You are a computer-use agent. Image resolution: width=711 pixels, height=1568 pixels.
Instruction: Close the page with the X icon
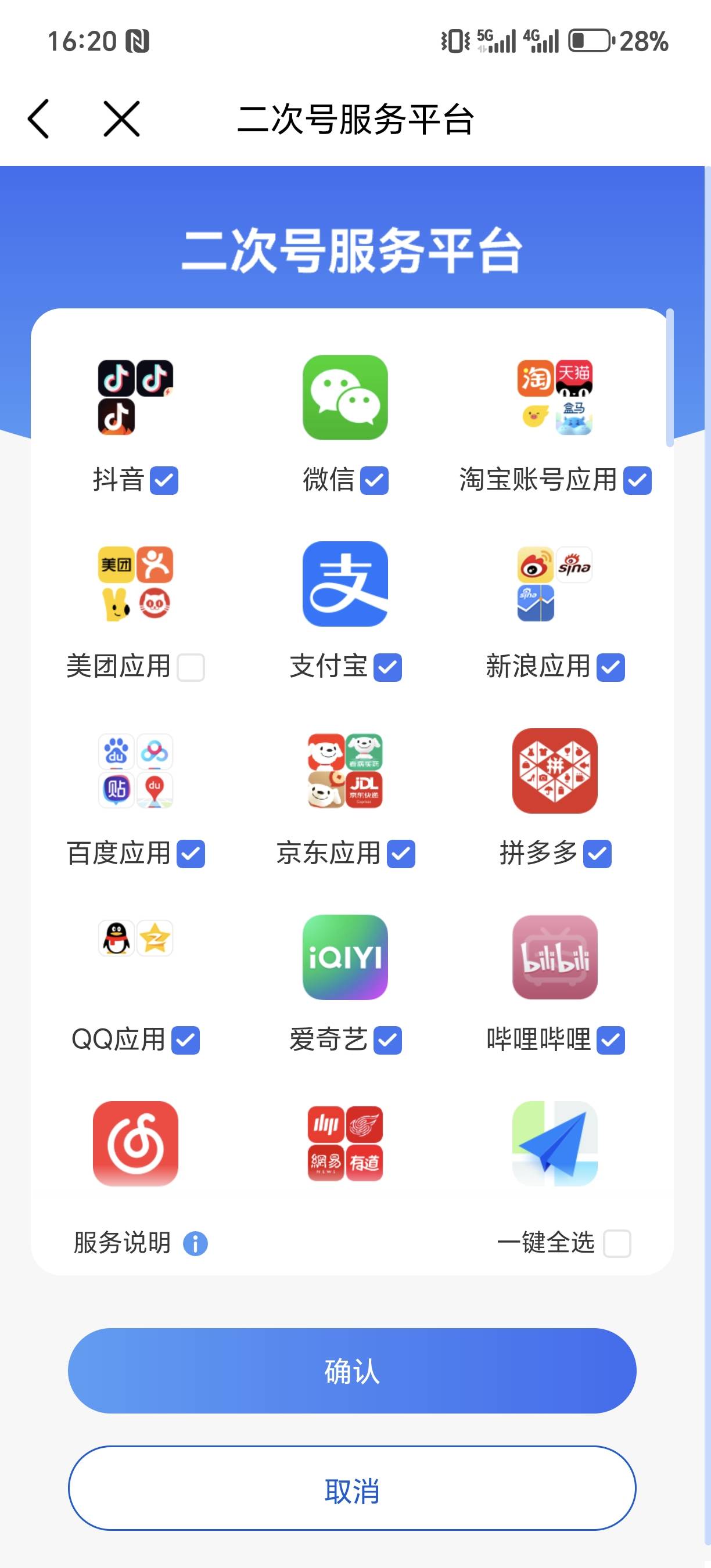[x=122, y=118]
